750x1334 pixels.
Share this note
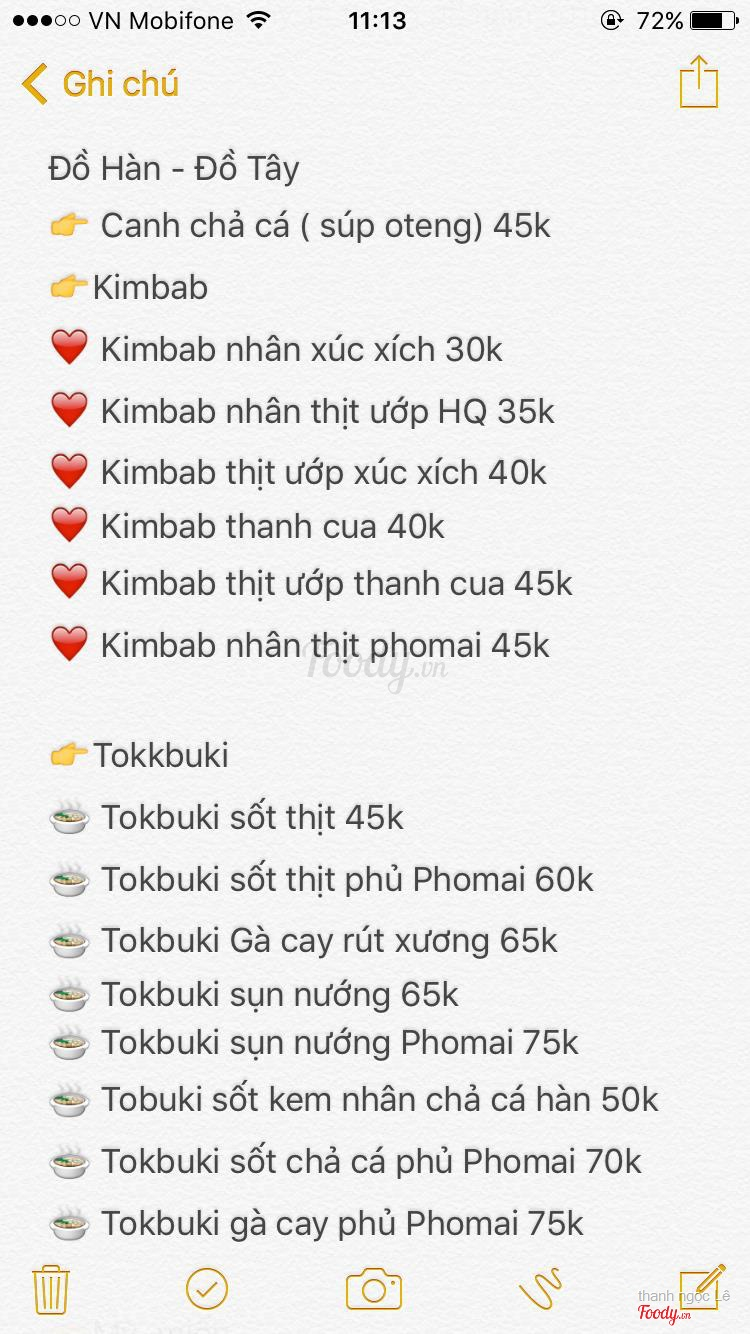699,82
